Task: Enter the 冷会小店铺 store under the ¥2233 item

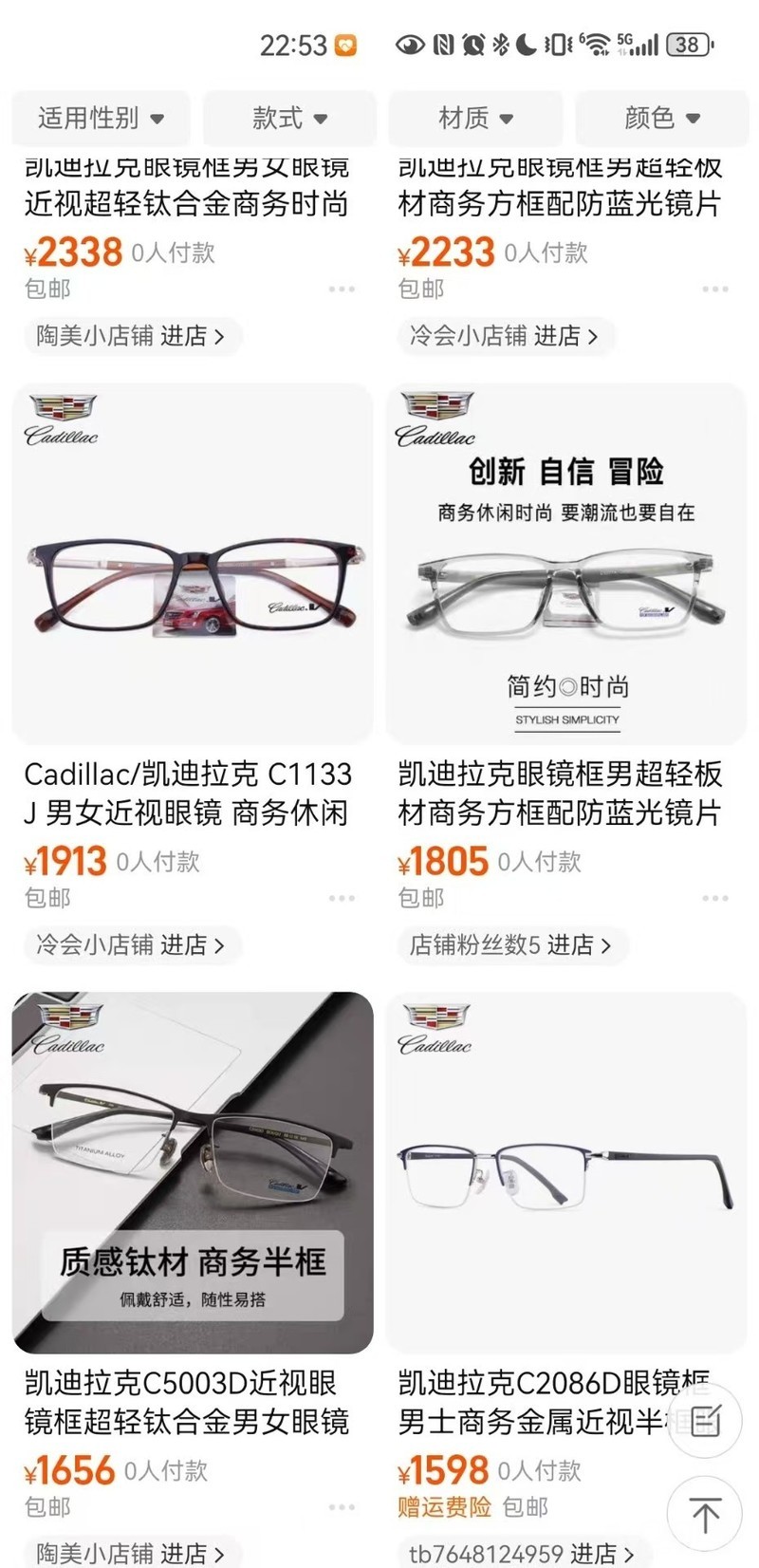Action: point(505,336)
